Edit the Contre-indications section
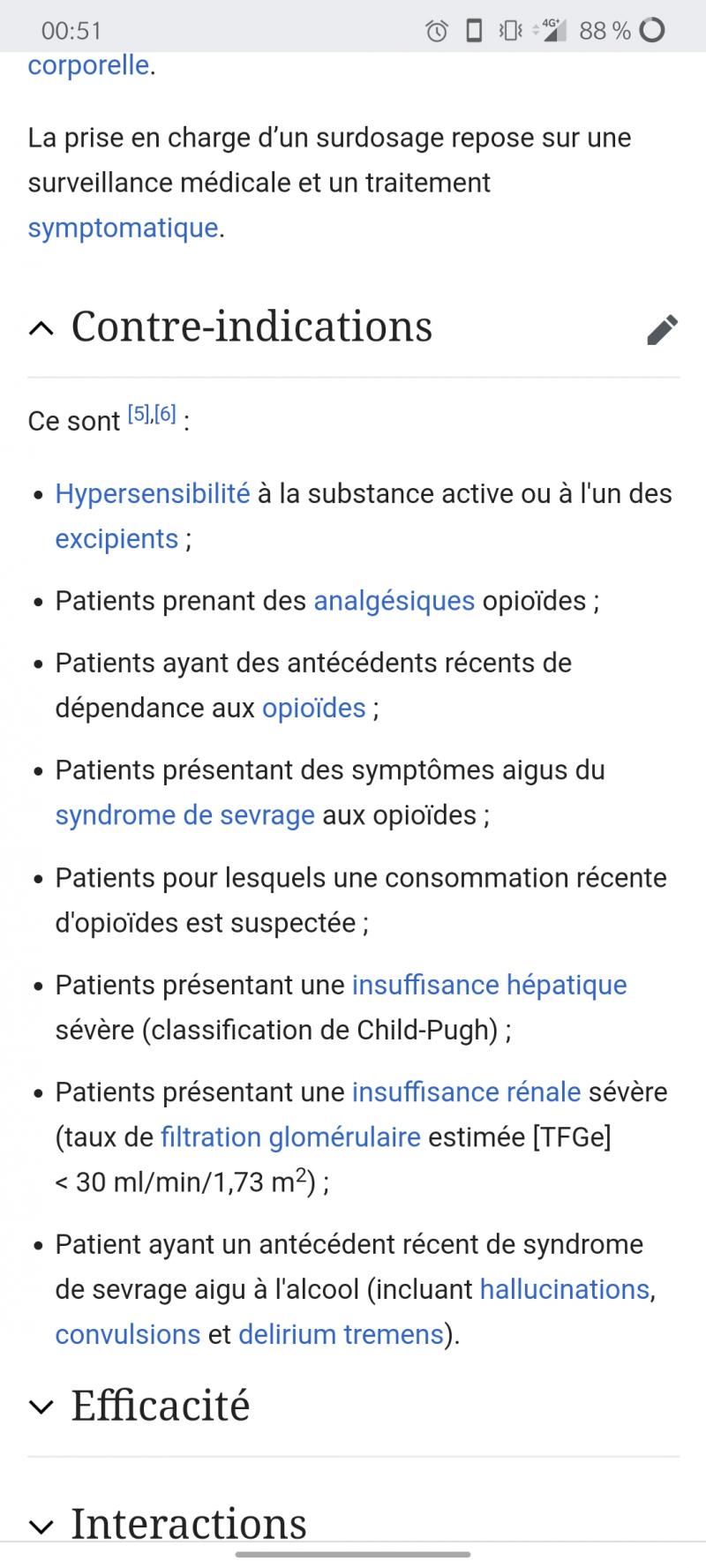The height and width of the screenshot is (1568, 706). pyautogui.click(x=662, y=329)
